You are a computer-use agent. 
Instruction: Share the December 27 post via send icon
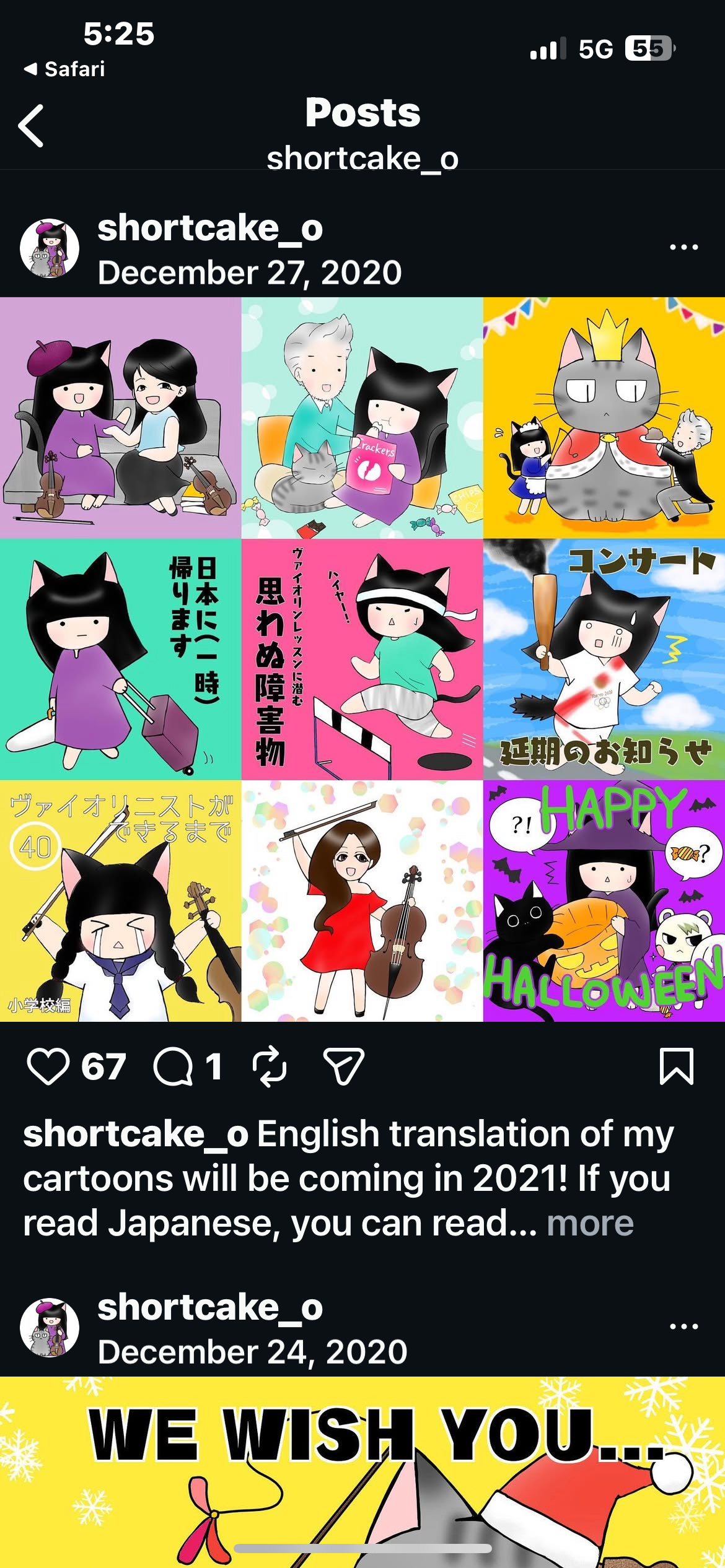(x=343, y=1066)
